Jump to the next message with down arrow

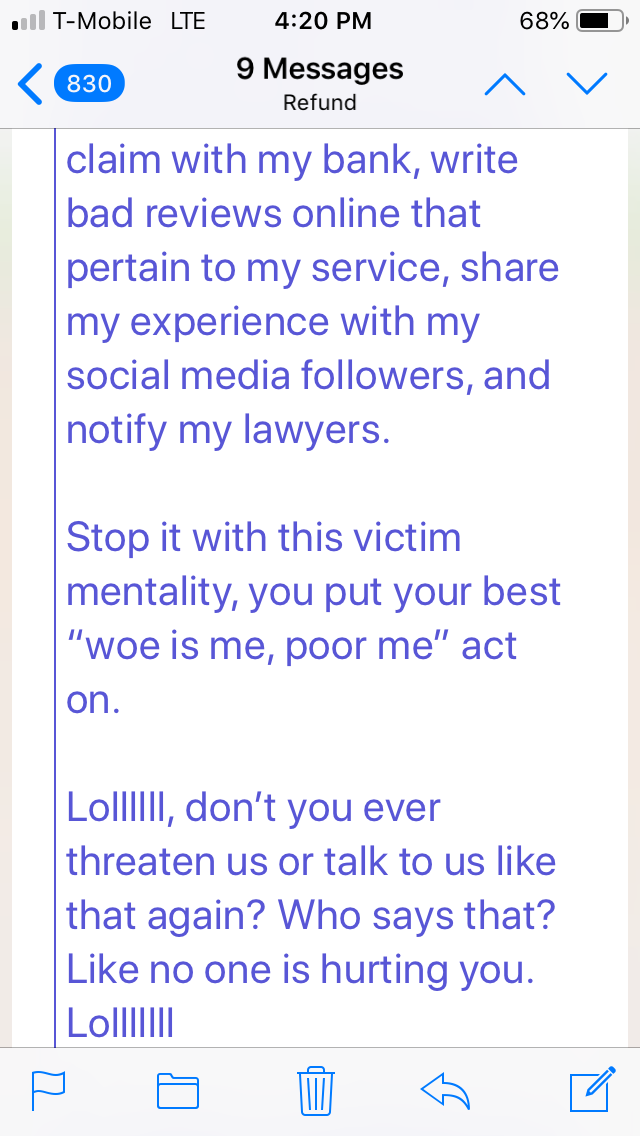coord(586,83)
